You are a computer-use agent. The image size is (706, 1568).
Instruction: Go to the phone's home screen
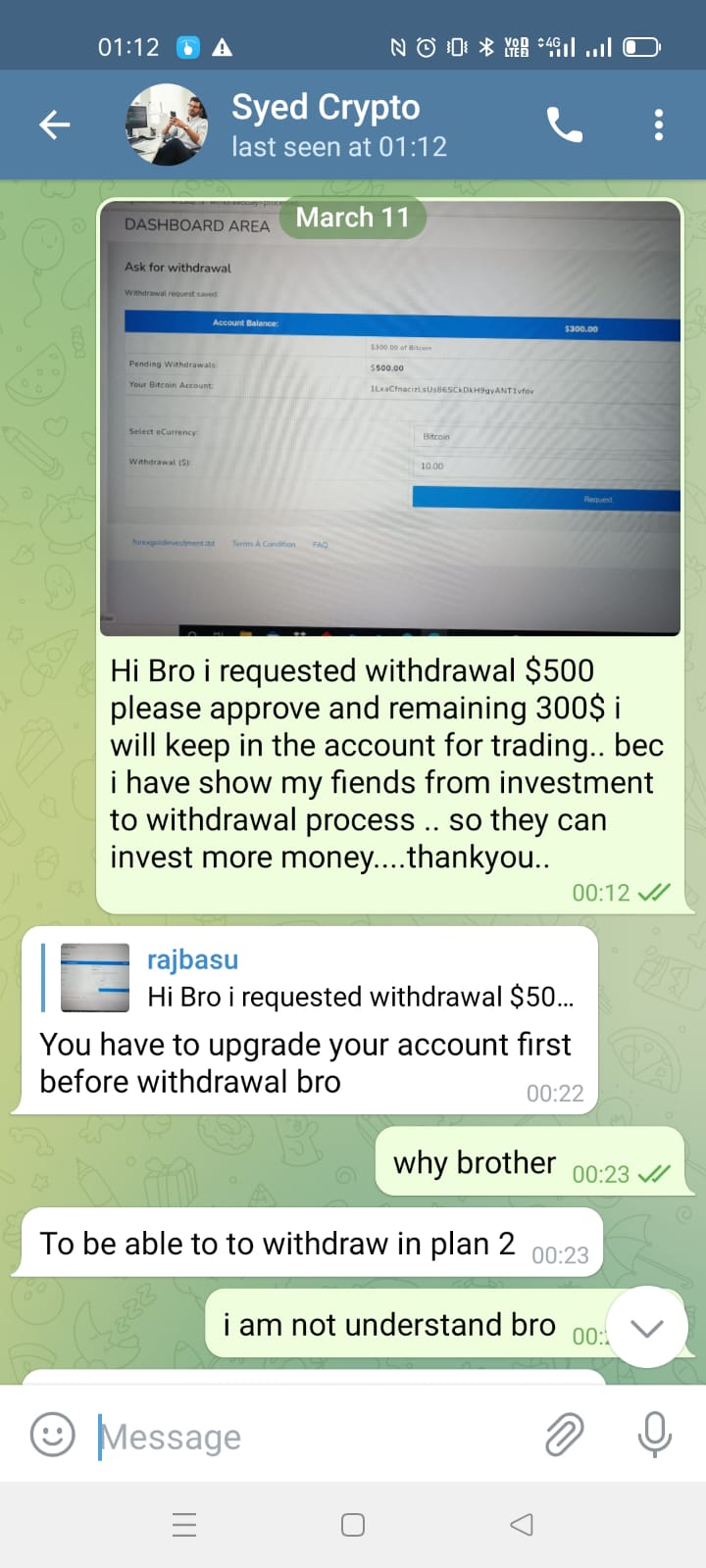(353, 1525)
